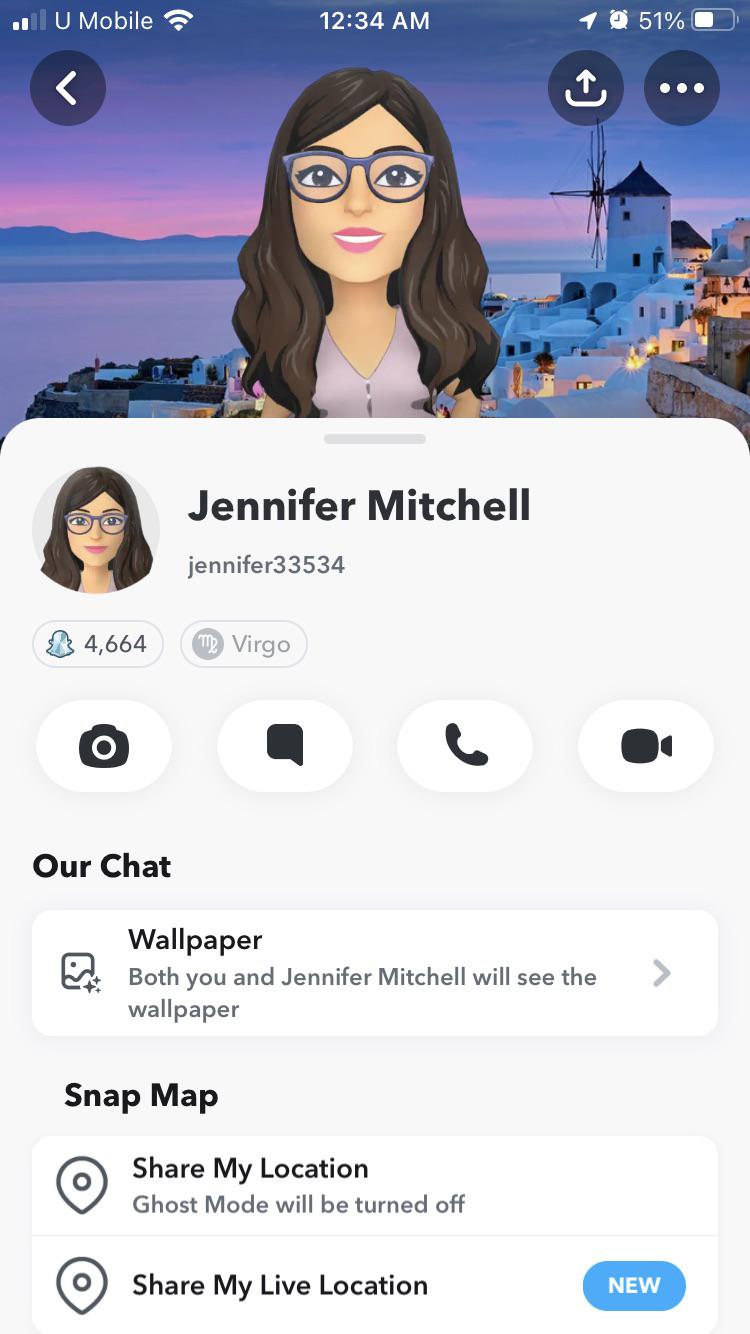The image size is (750, 1334).
Task: Open Jennifer Mitchell's round Bitmoji avatar
Action: tap(96, 530)
